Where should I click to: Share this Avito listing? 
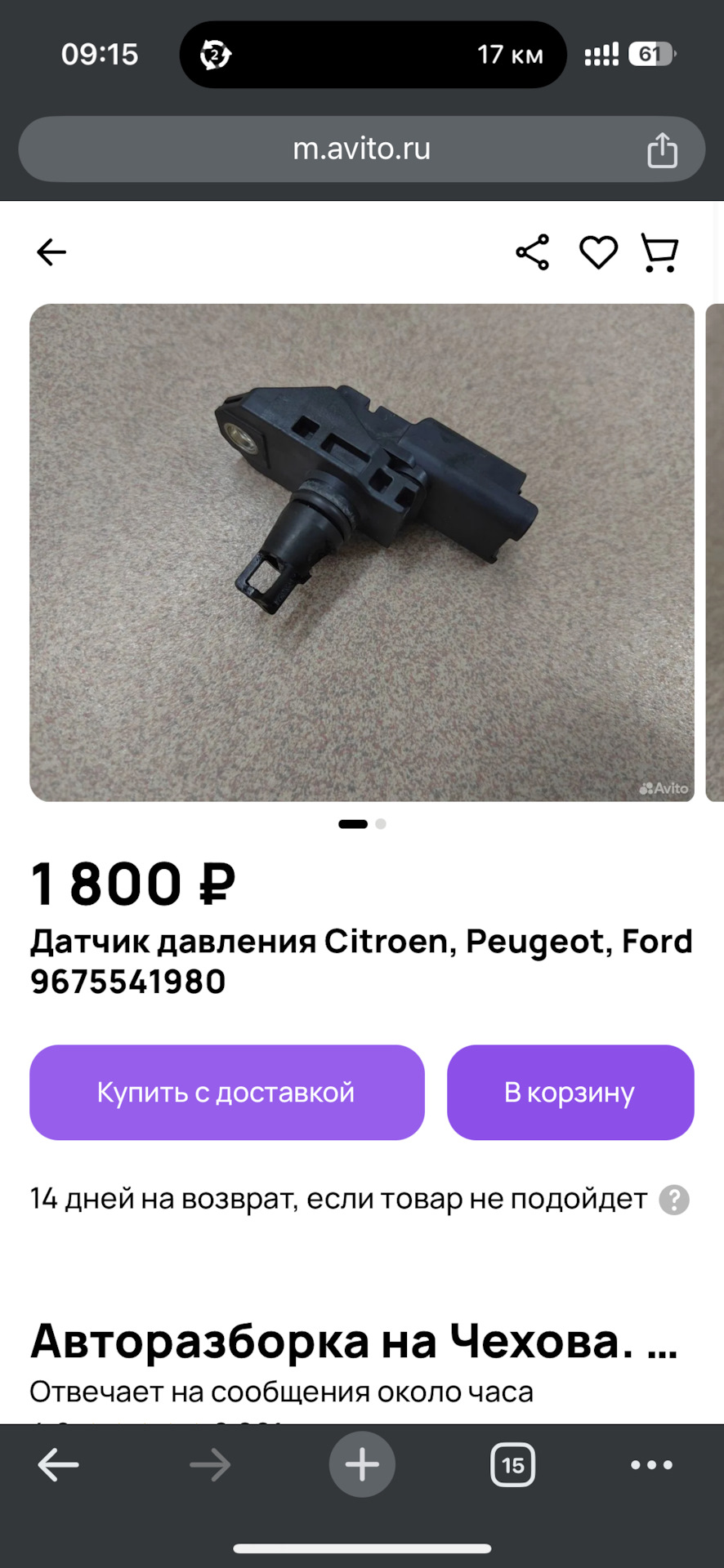coord(533,252)
